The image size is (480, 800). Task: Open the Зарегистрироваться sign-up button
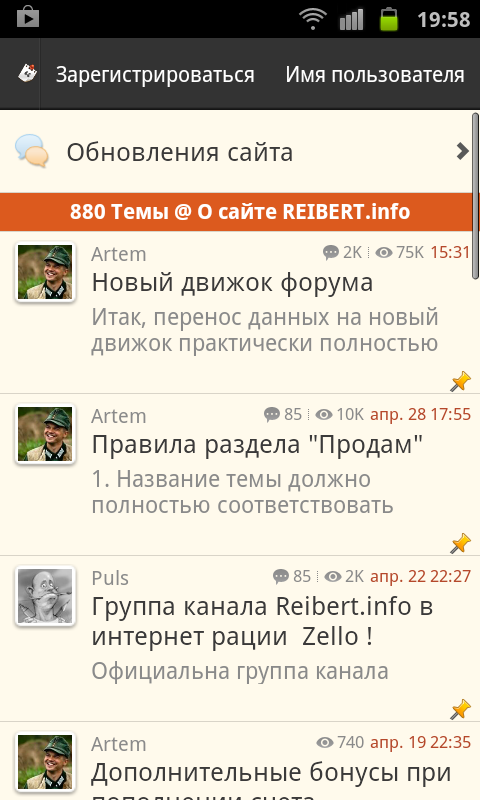point(155,74)
